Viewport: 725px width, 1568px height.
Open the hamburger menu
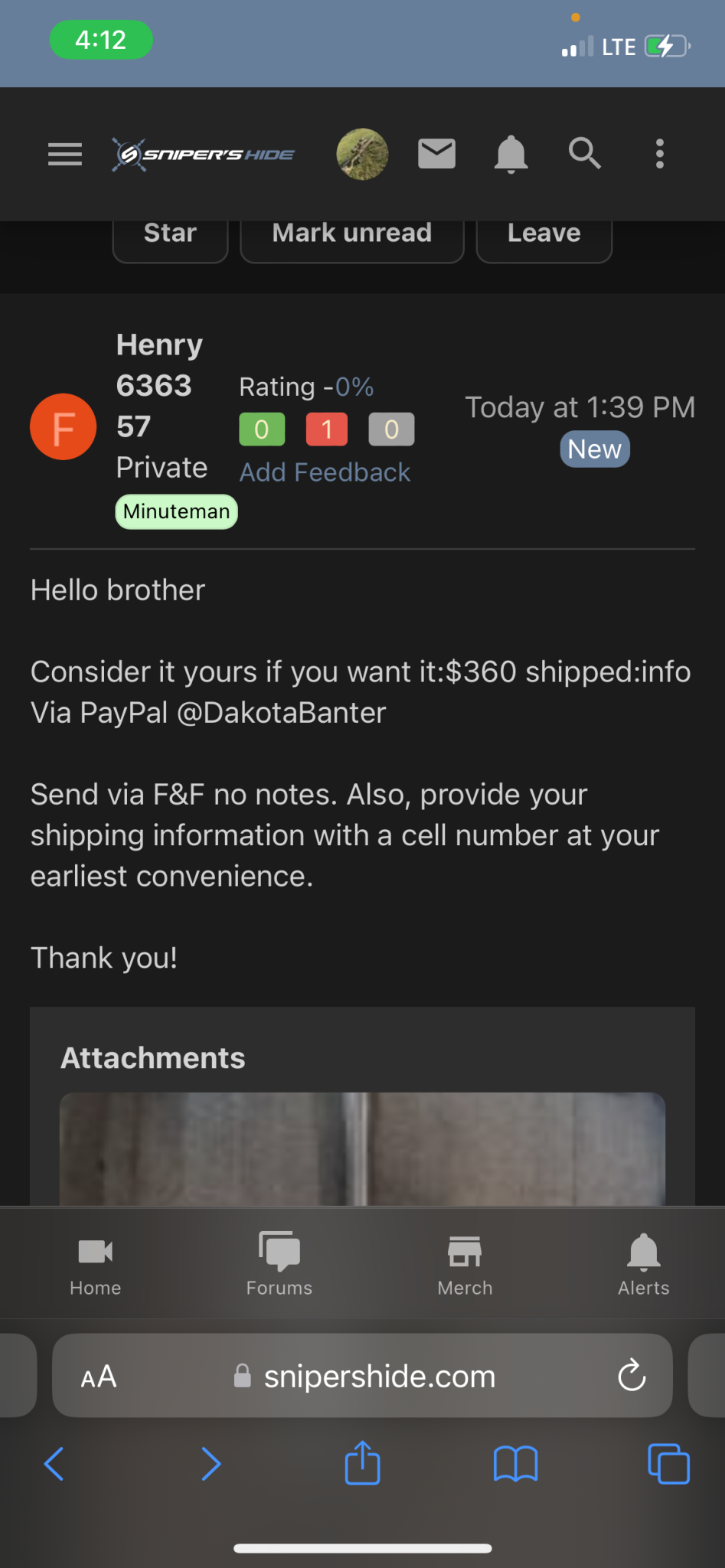point(65,154)
